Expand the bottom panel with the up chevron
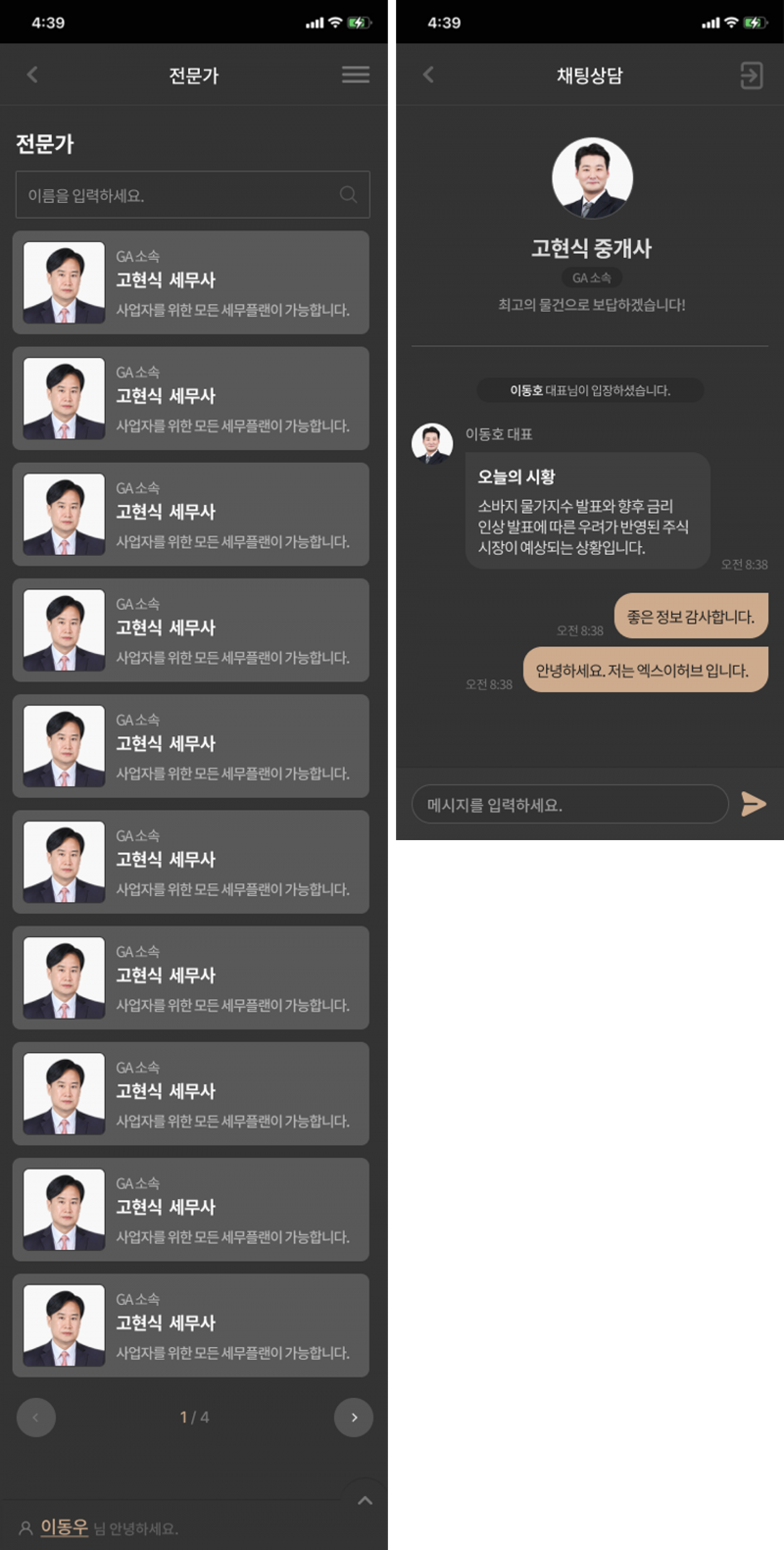 [x=365, y=1501]
